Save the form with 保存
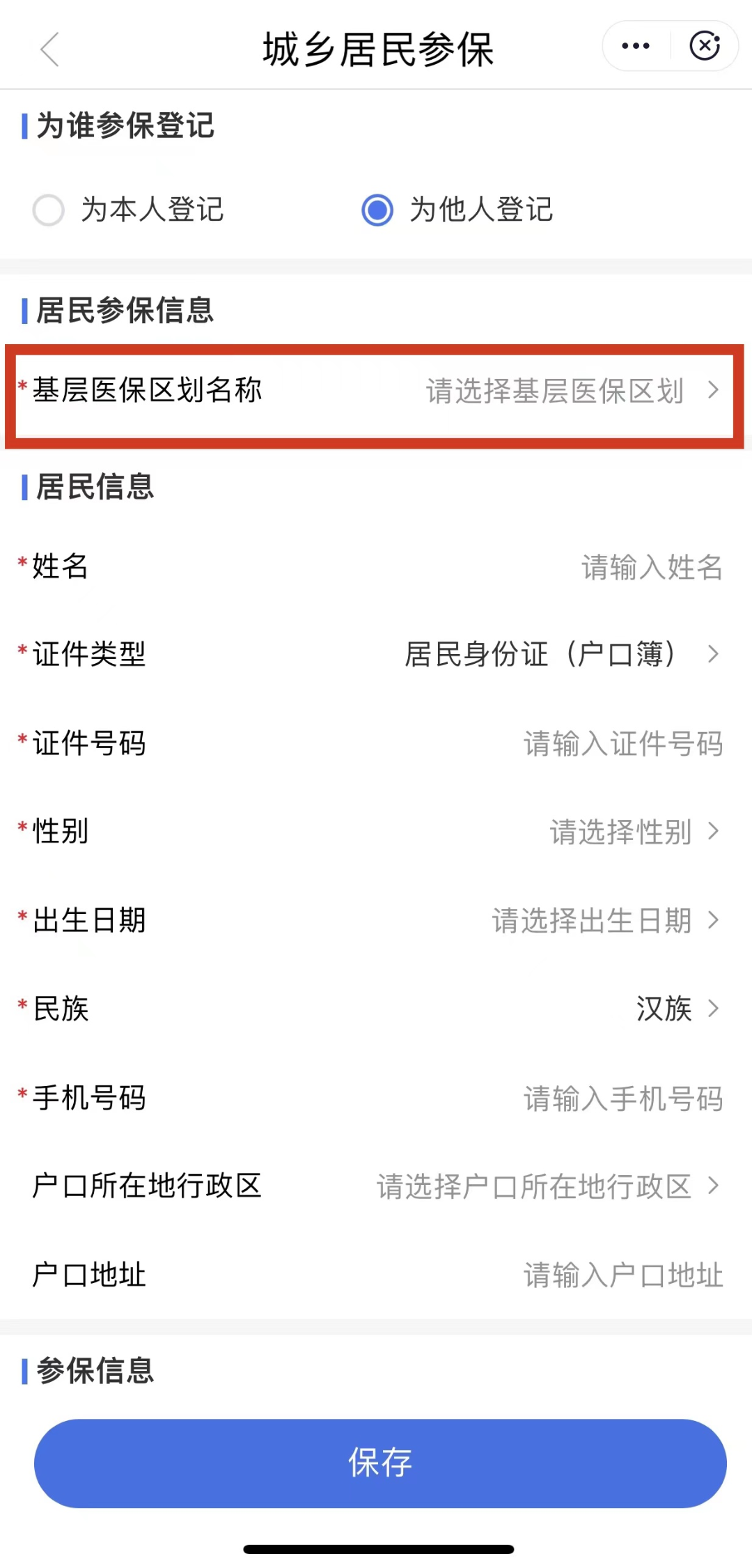Viewport: 752px width, 1568px height. click(380, 1463)
